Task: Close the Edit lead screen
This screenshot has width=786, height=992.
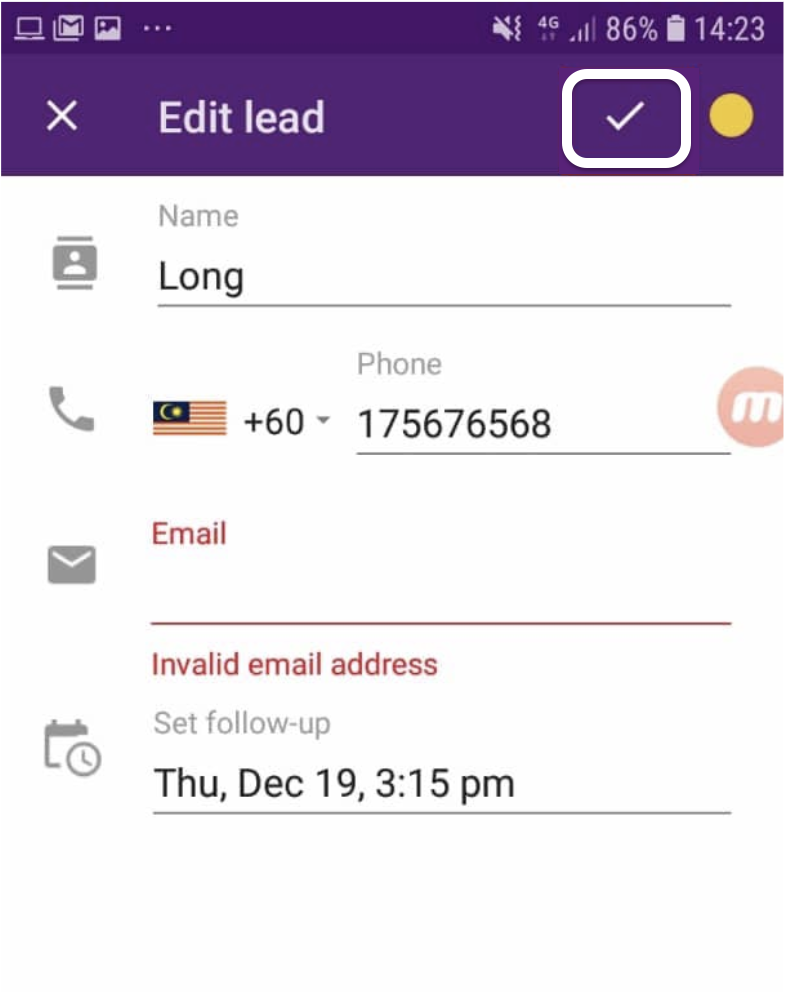Action: click(62, 117)
